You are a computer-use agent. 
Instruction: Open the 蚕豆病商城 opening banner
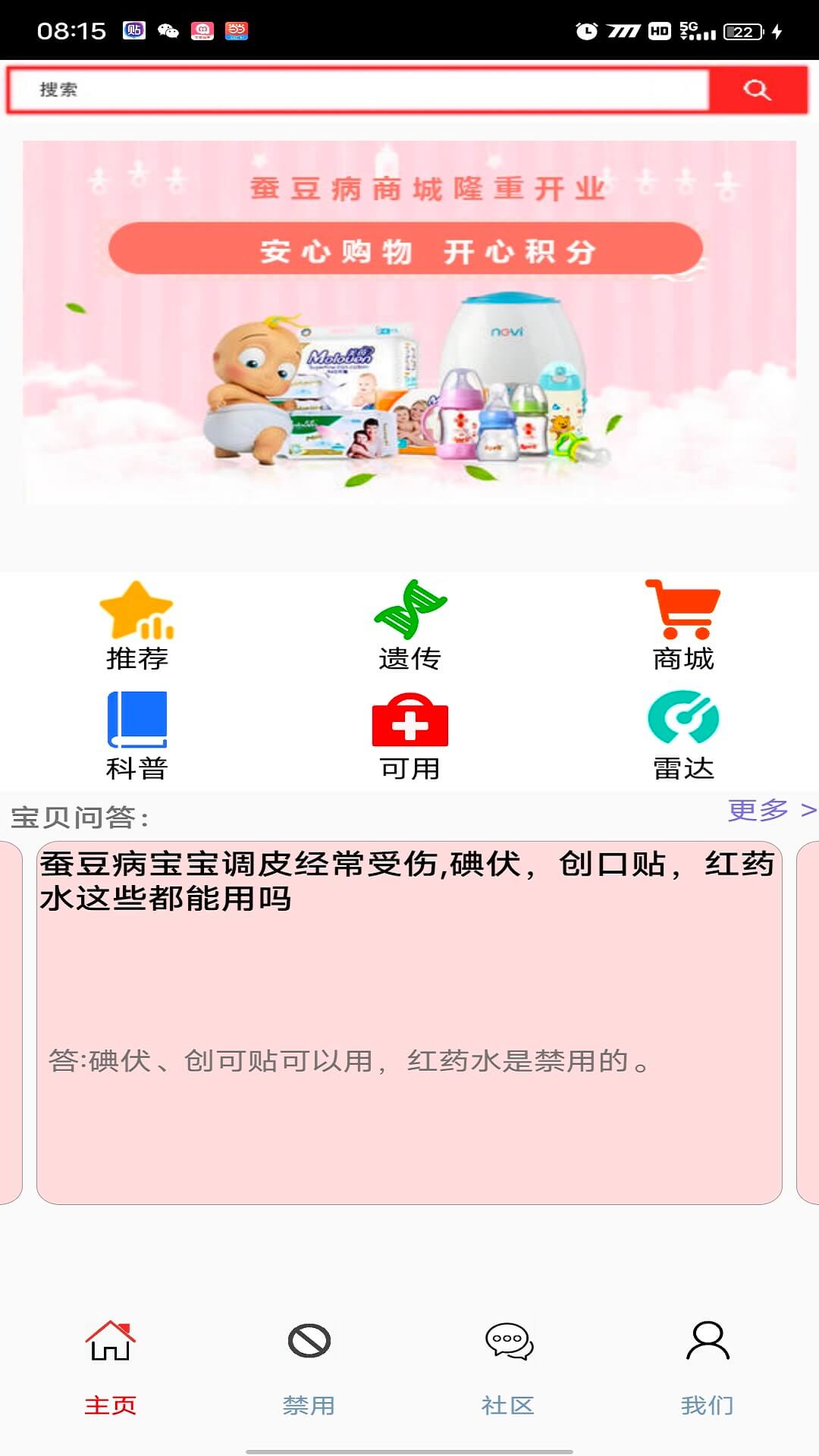(x=409, y=322)
